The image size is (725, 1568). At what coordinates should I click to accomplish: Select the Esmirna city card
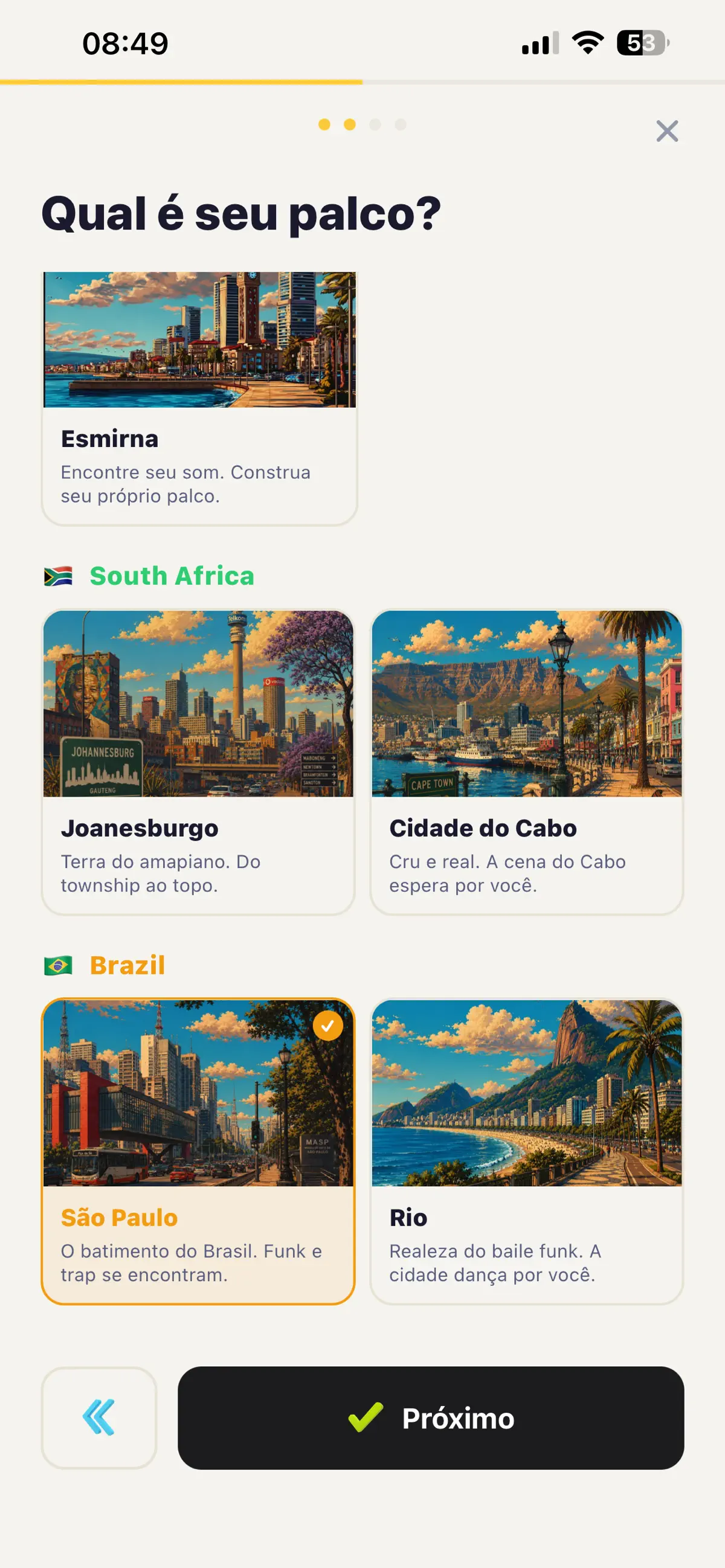(x=199, y=399)
